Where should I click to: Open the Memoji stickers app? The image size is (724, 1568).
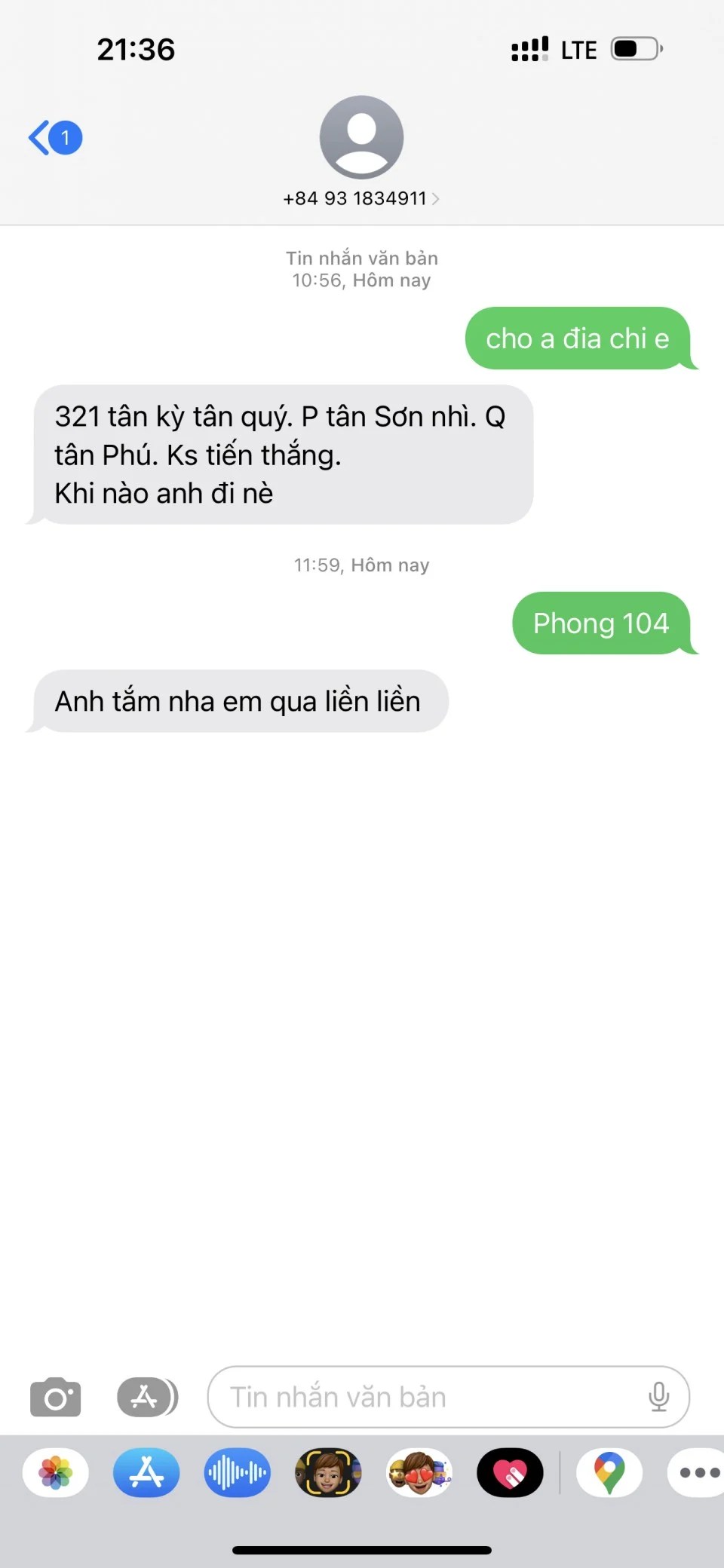pos(419,1472)
